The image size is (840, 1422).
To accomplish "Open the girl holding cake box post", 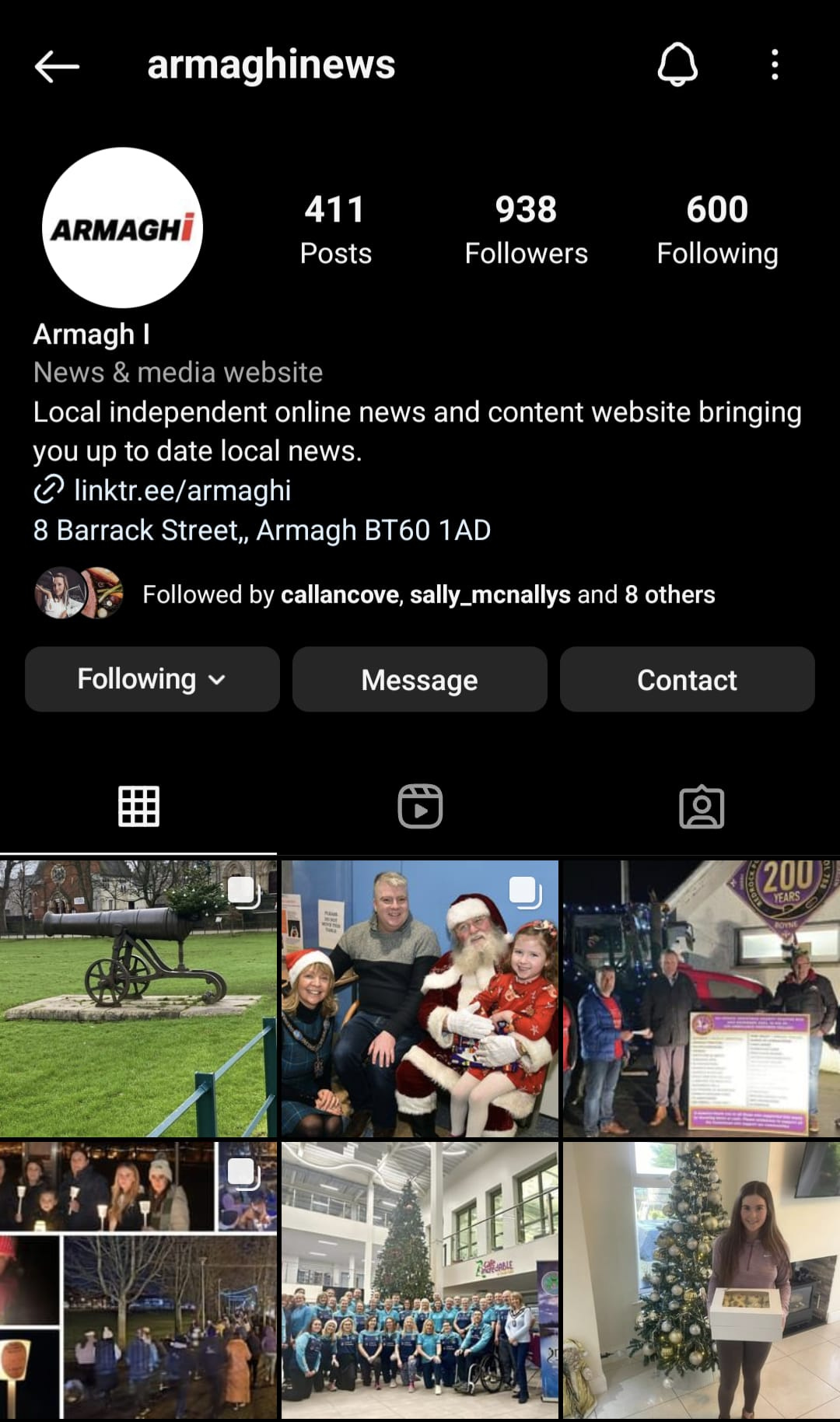I will (701, 1280).
